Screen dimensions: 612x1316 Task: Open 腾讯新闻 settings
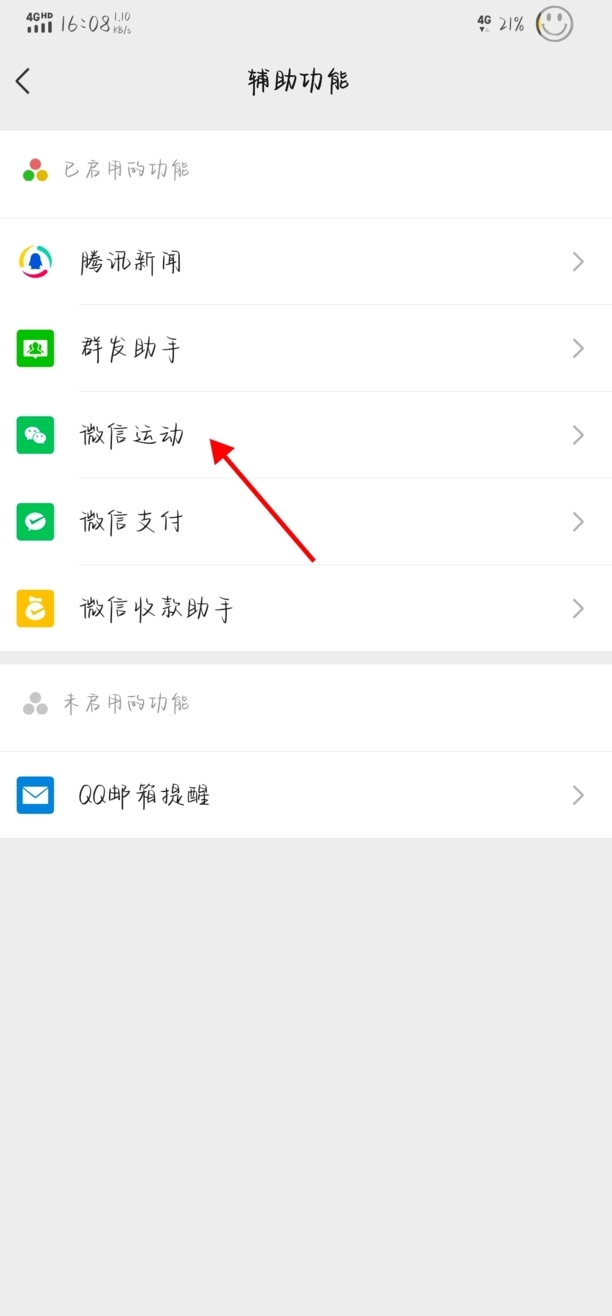[306, 262]
